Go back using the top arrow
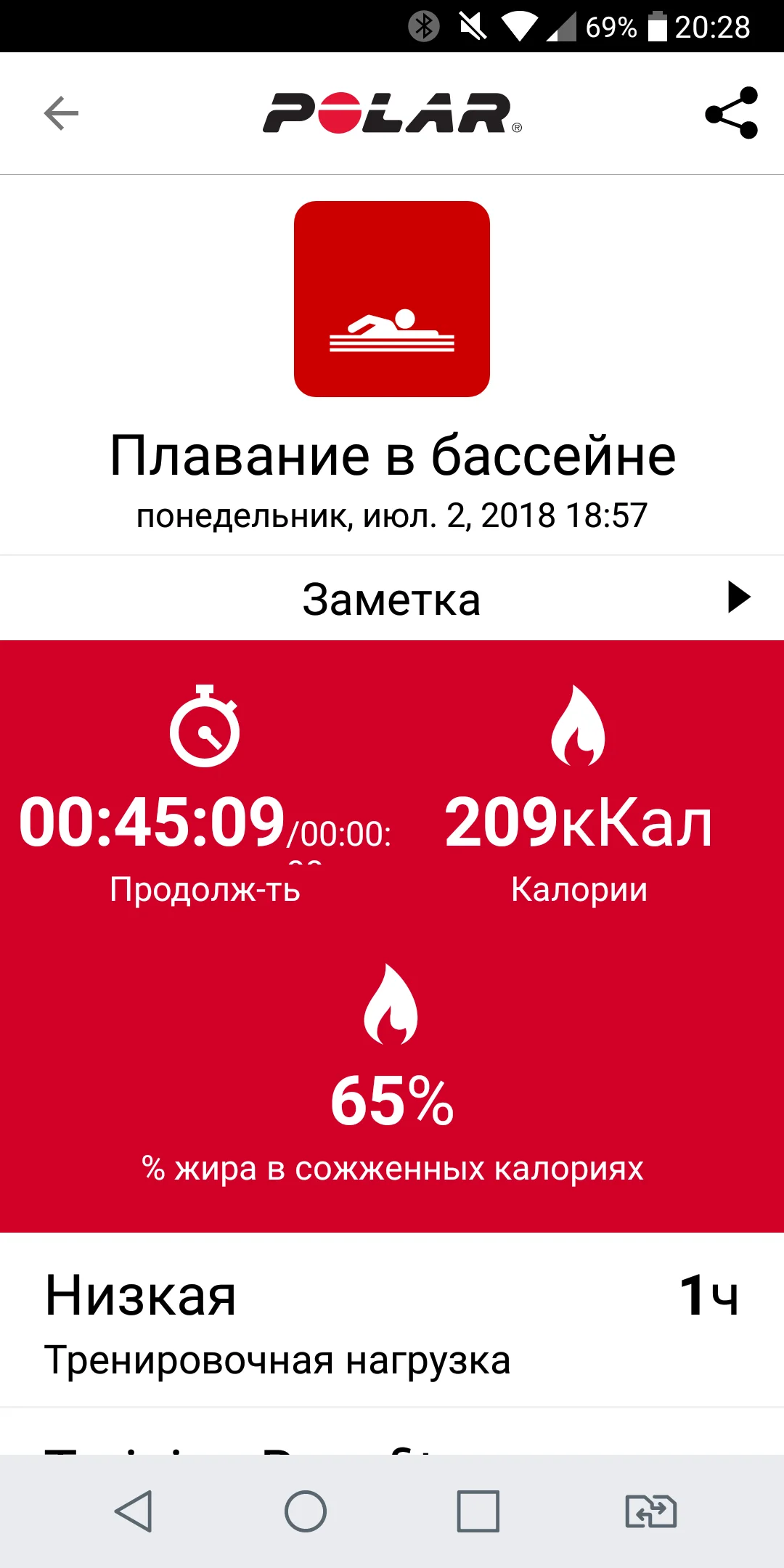This screenshot has width=784, height=1568. (61, 113)
